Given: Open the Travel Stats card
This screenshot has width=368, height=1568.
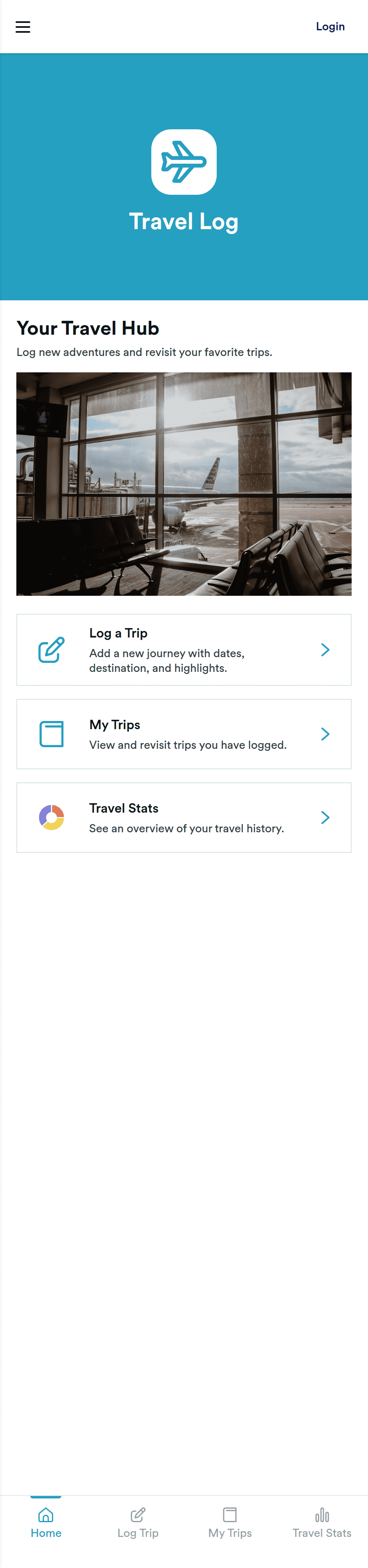Looking at the screenshot, I should [x=184, y=817].
